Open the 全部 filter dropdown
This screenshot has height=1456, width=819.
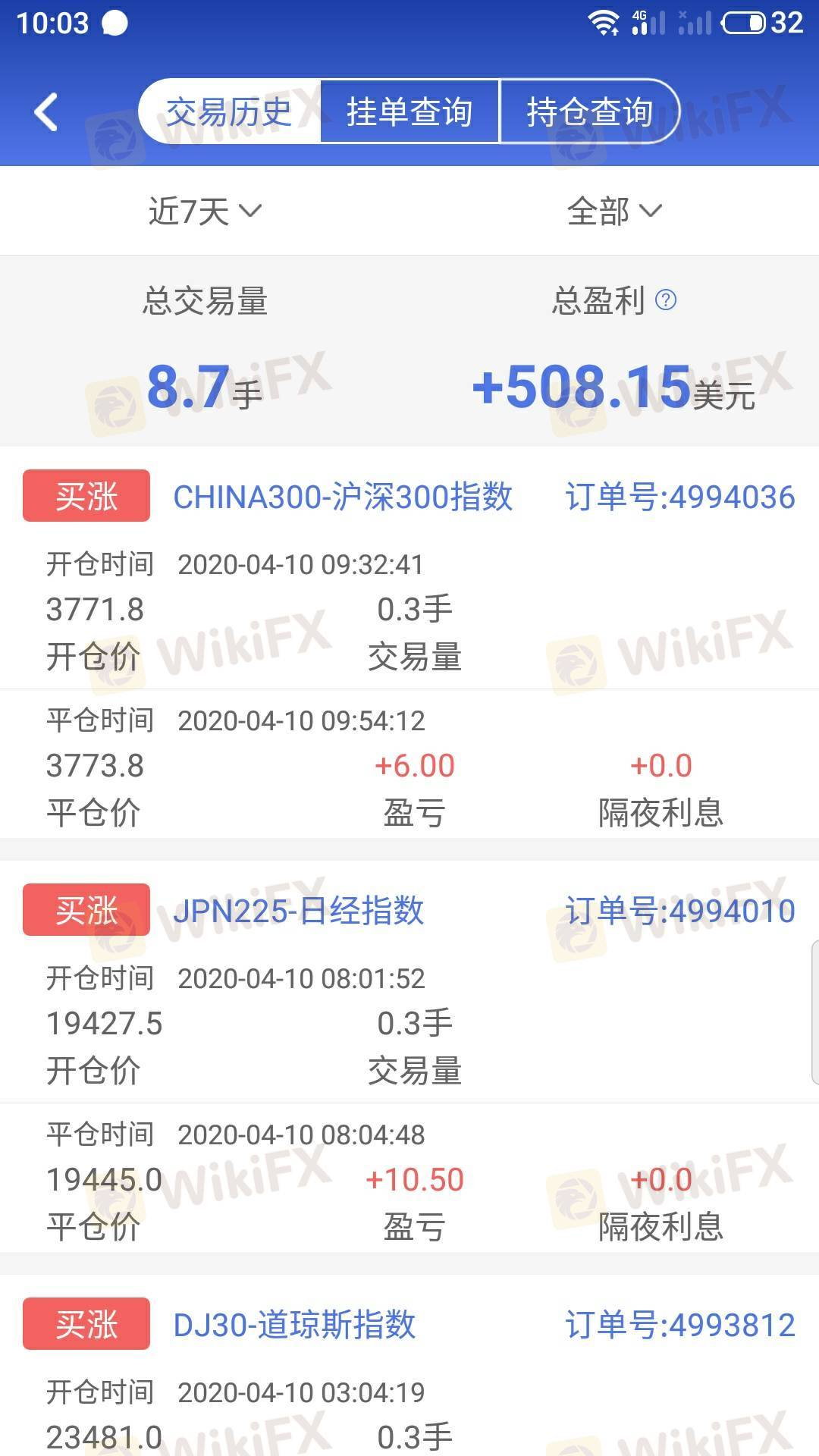(614, 211)
